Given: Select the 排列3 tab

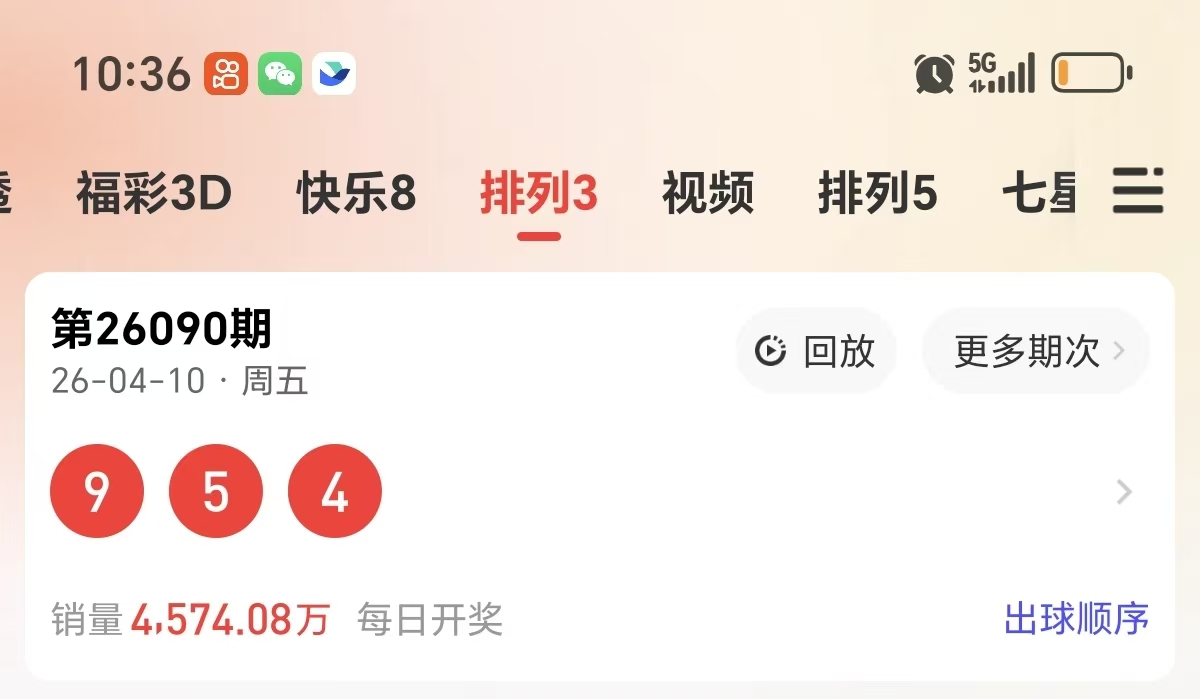Looking at the screenshot, I should coord(539,193).
